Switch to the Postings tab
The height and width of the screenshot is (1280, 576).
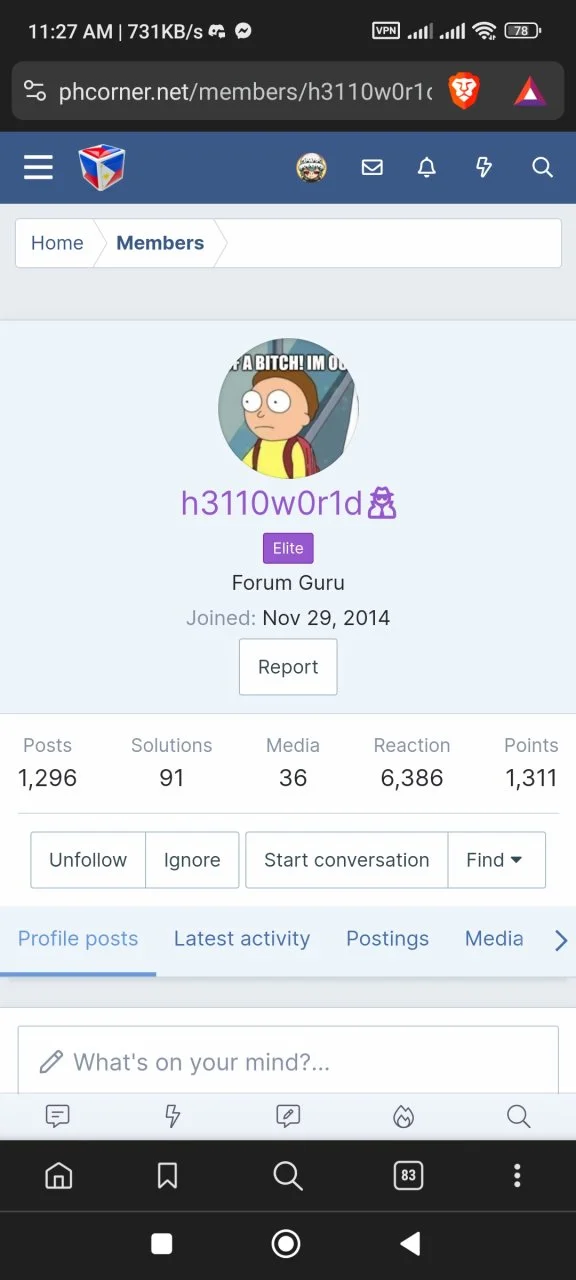(x=387, y=939)
